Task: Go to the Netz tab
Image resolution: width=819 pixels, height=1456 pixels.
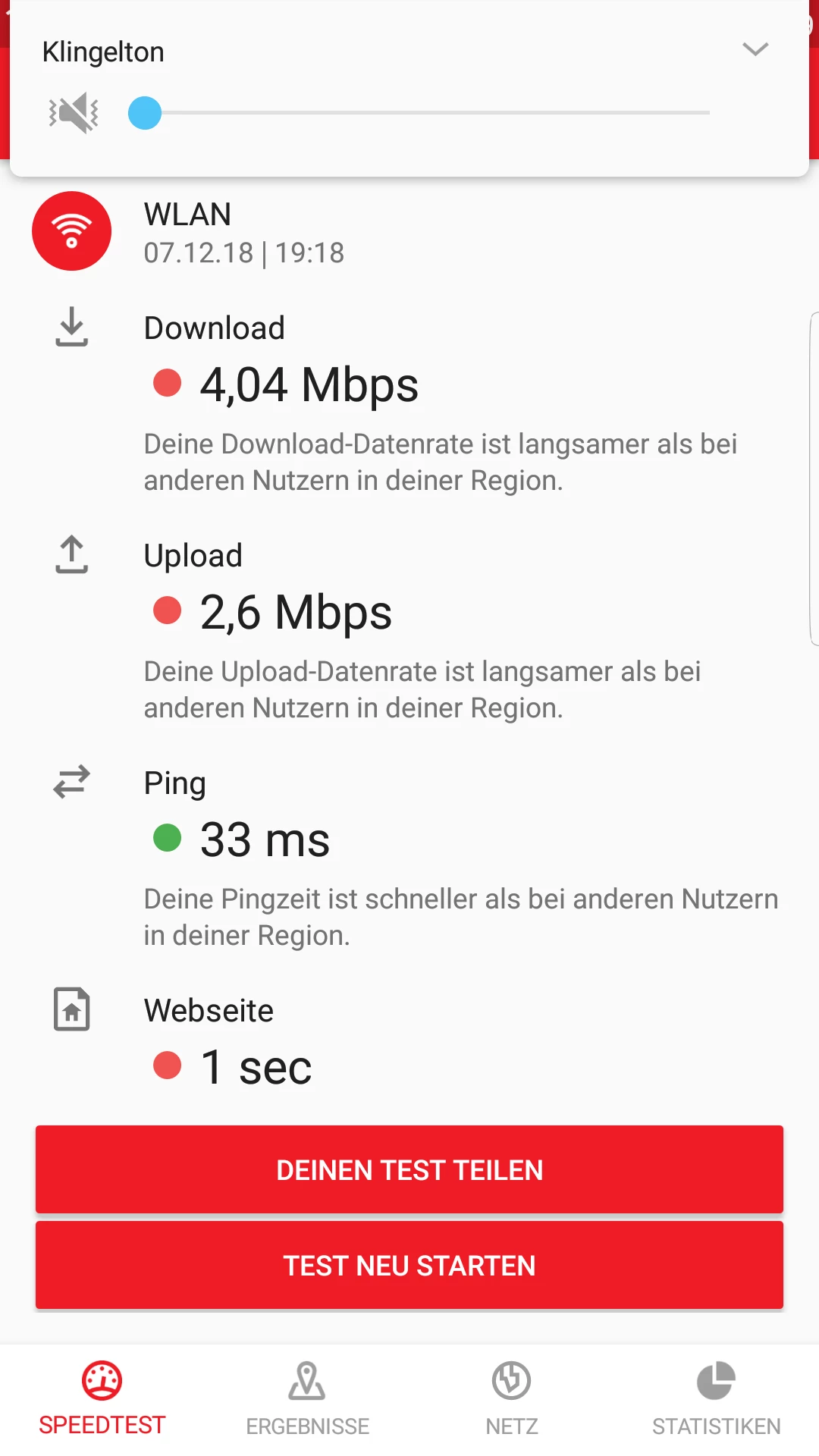Action: pos(512,1399)
